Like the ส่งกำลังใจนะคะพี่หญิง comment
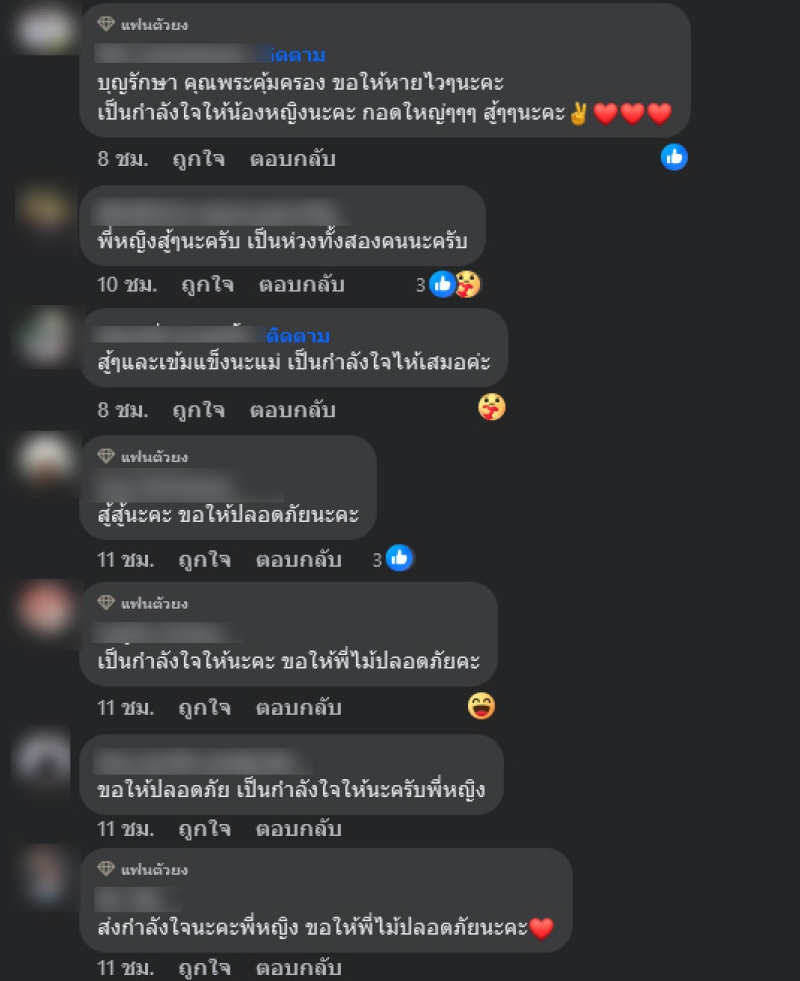 pyautogui.click(x=204, y=967)
